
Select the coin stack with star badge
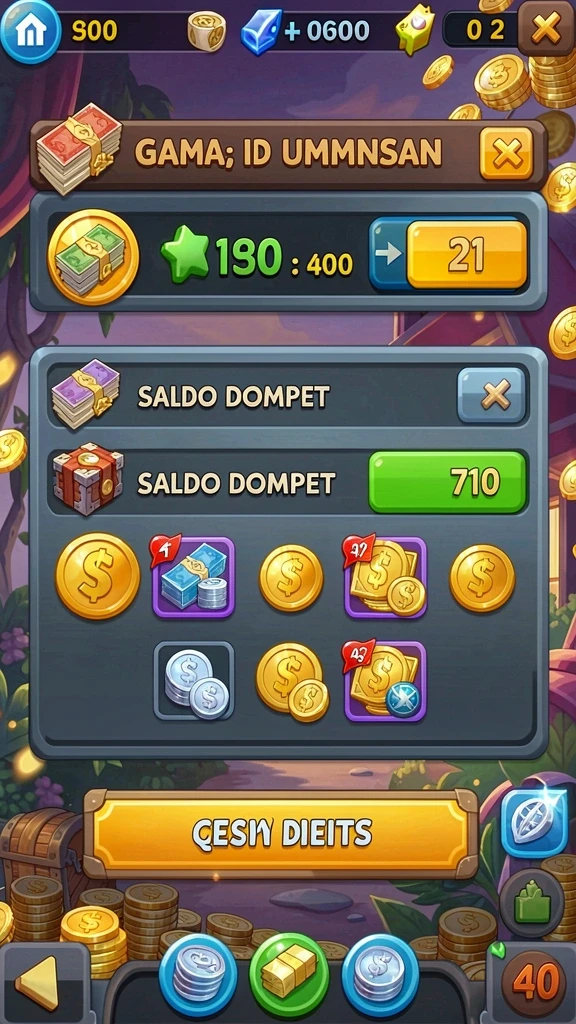[385, 682]
